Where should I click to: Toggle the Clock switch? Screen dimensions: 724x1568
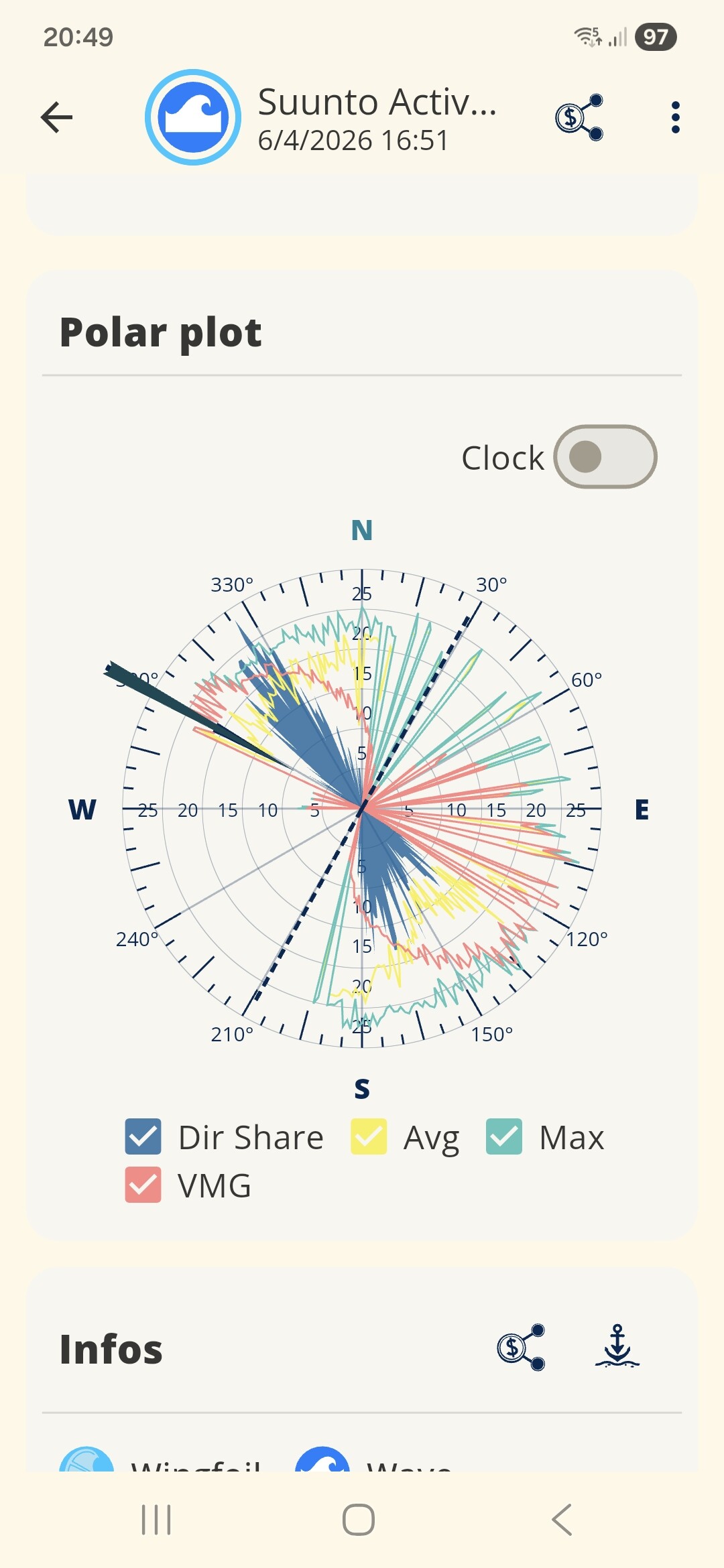[605, 457]
